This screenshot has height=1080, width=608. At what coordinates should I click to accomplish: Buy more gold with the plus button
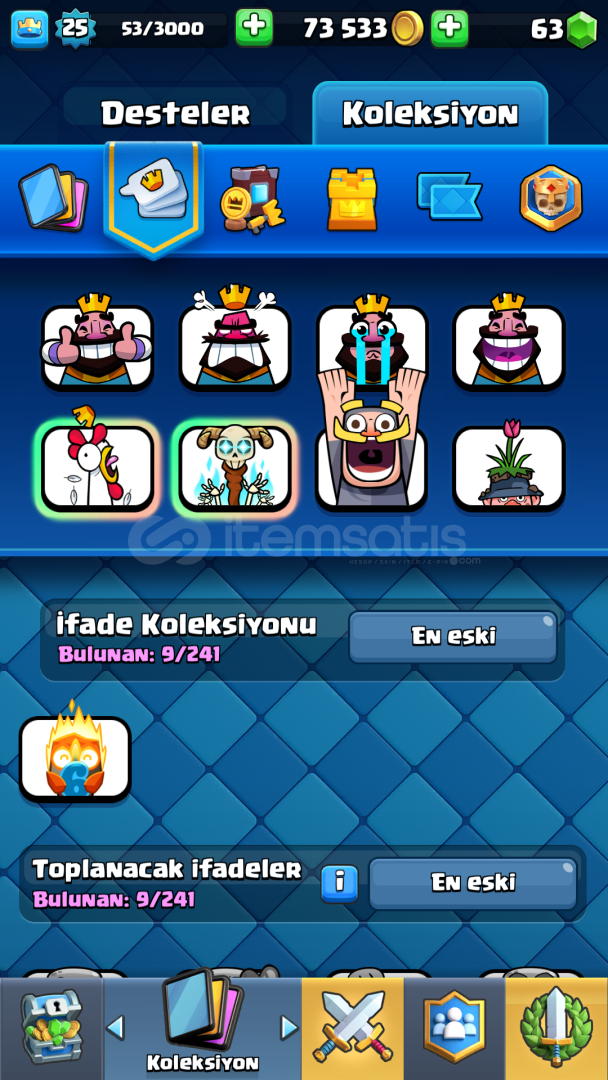(x=450, y=28)
